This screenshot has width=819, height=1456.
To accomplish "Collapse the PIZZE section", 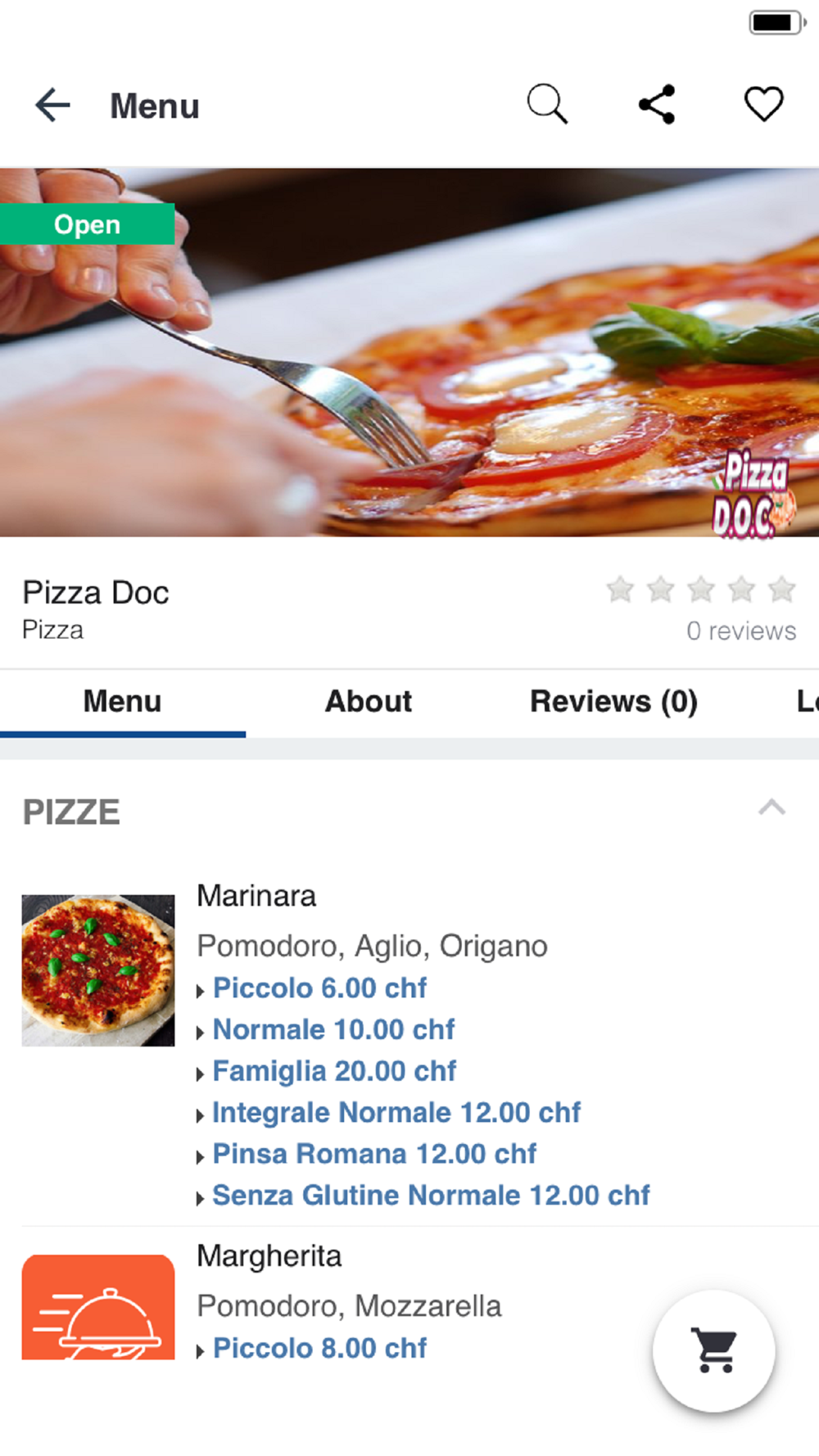I will (771, 808).
